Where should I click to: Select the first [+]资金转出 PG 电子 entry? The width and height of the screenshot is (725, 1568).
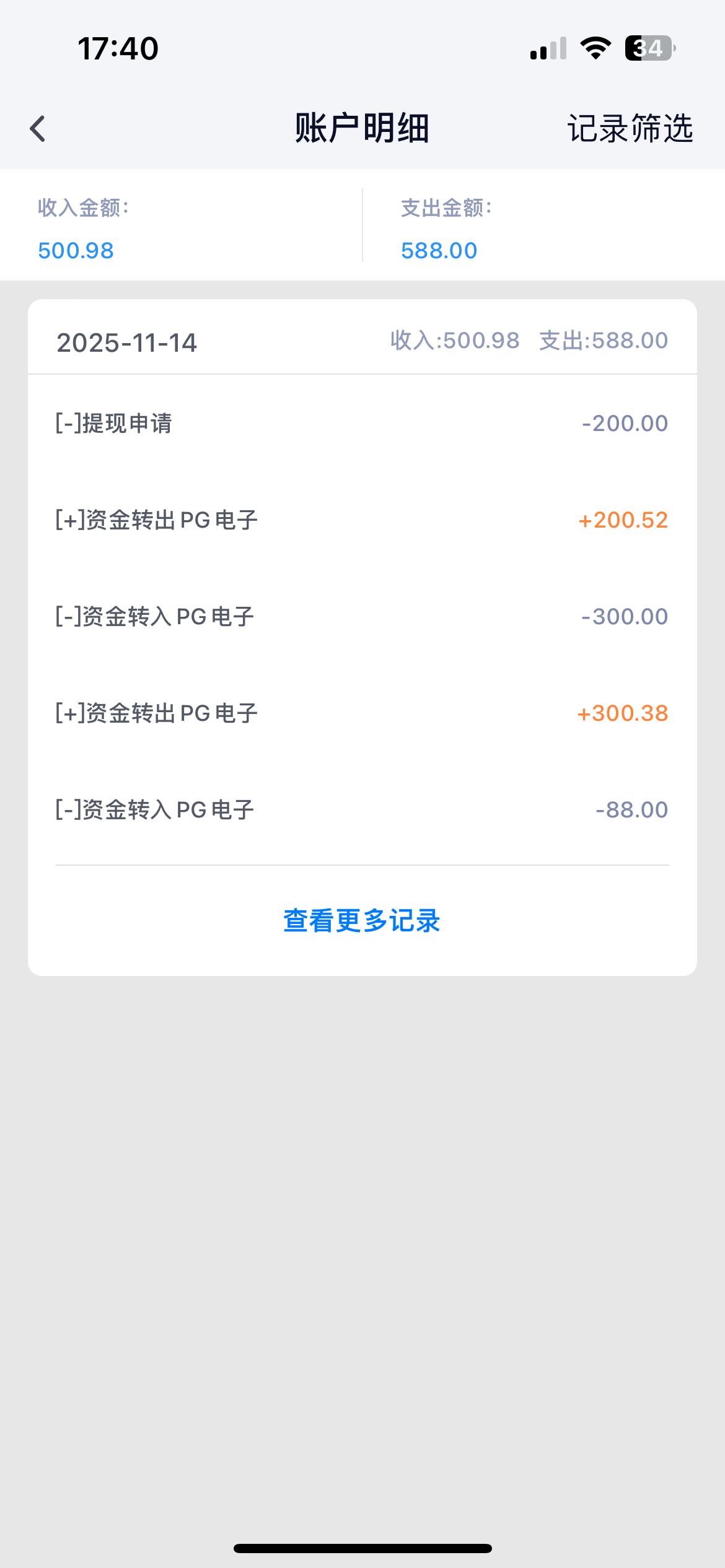156,520
